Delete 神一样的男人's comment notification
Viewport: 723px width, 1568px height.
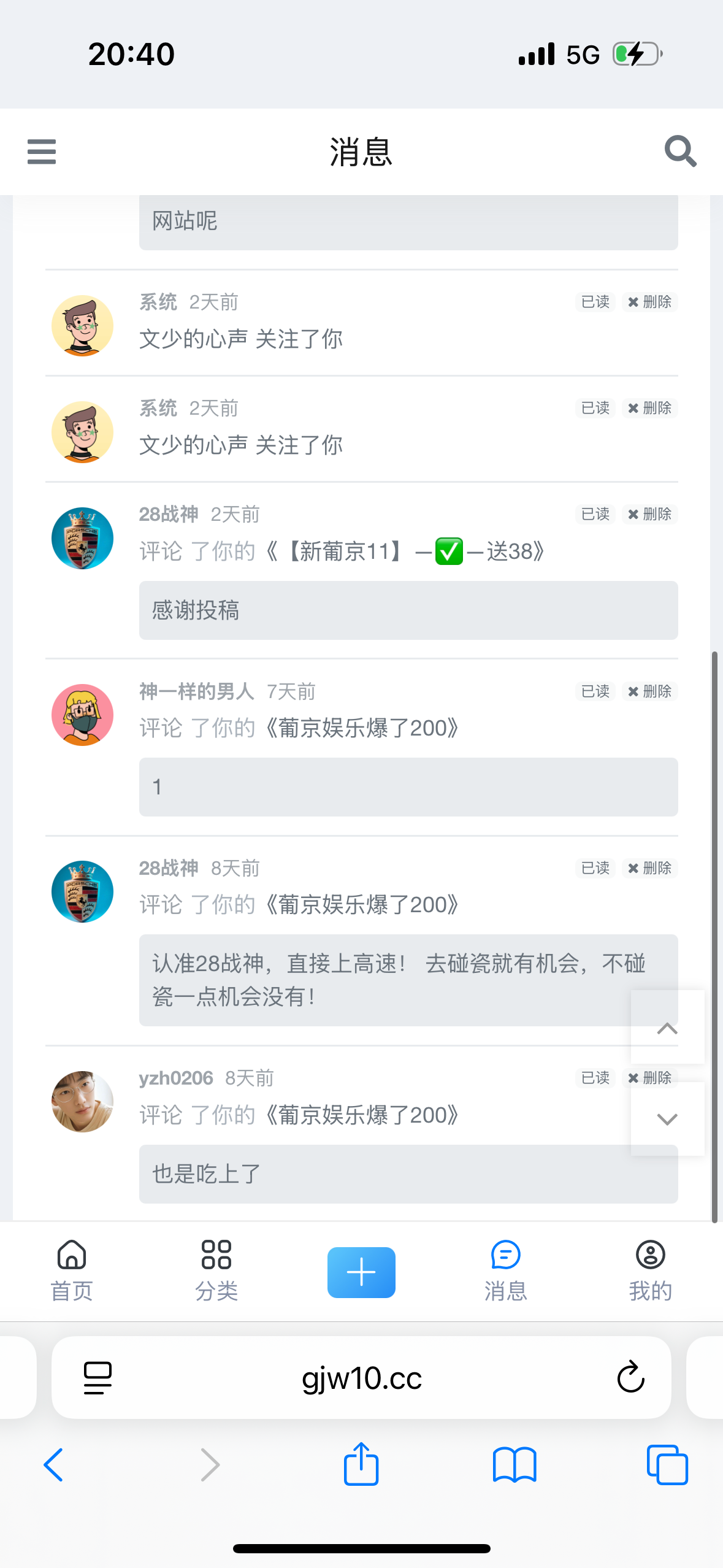649,691
